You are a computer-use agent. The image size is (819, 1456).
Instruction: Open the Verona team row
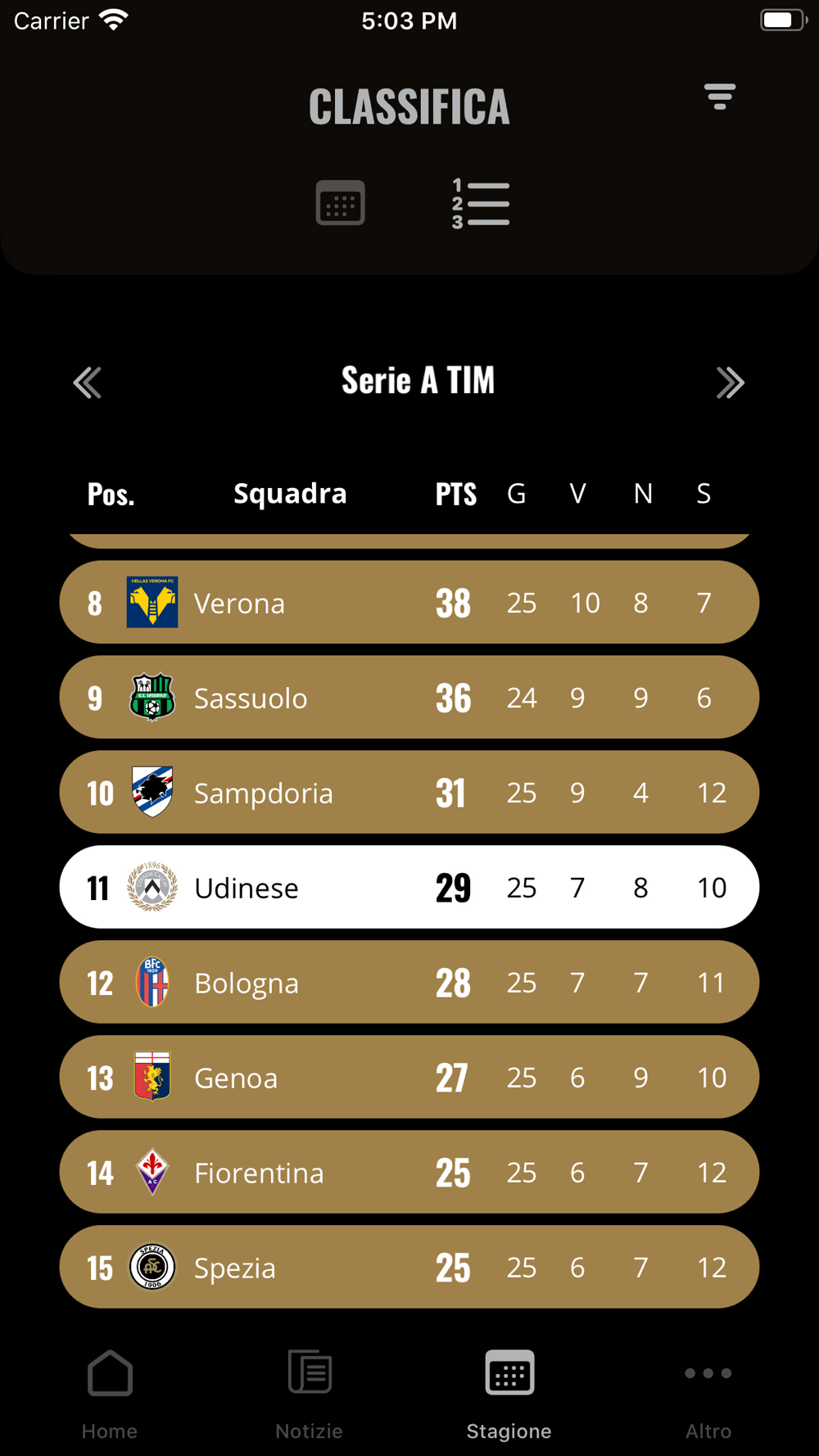(x=409, y=602)
